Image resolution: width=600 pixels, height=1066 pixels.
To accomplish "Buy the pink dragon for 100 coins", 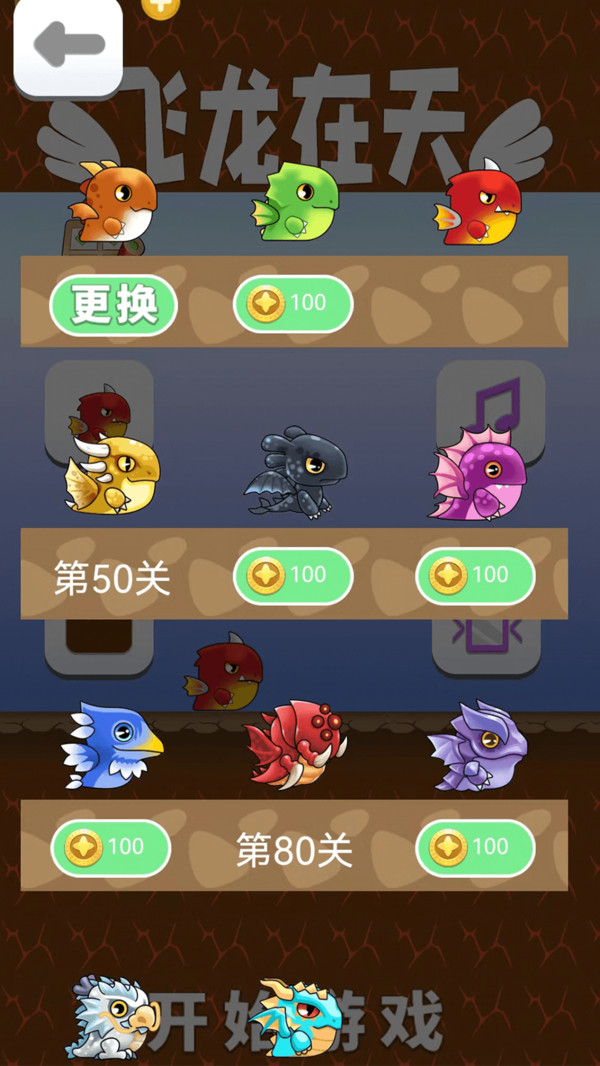I will coord(475,576).
